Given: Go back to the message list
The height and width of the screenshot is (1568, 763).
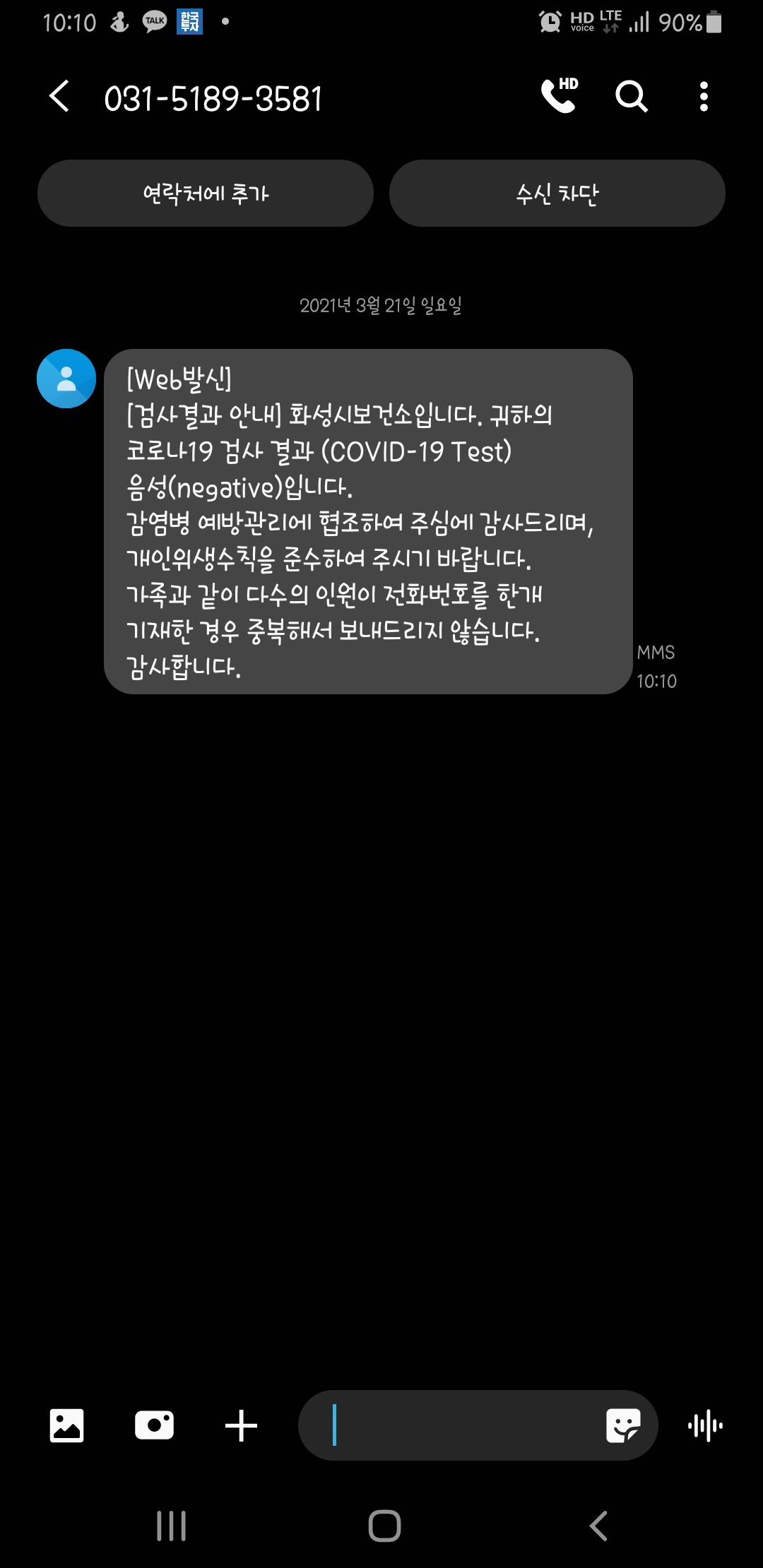Looking at the screenshot, I should click(60, 97).
